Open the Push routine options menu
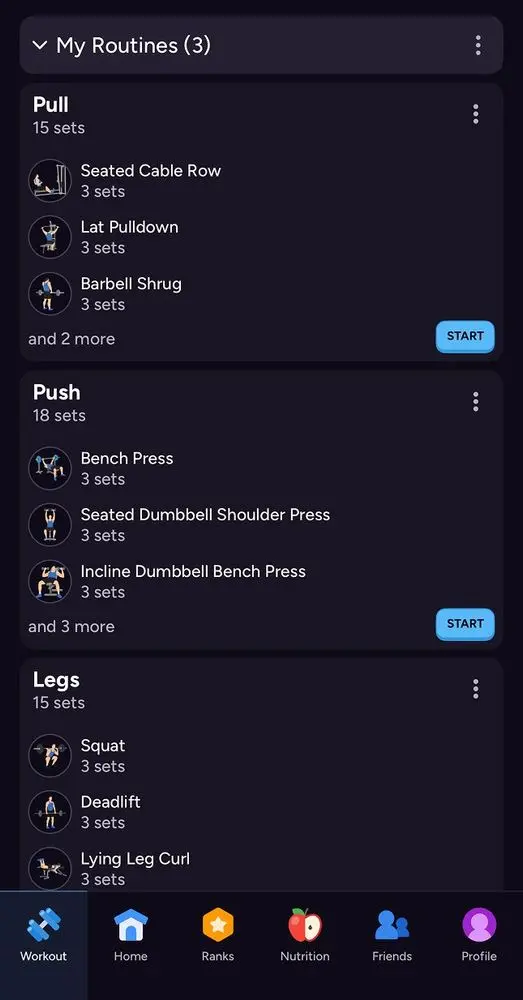This screenshot has height=1000, width=523. pyautogui.click(x=475, y=402)
